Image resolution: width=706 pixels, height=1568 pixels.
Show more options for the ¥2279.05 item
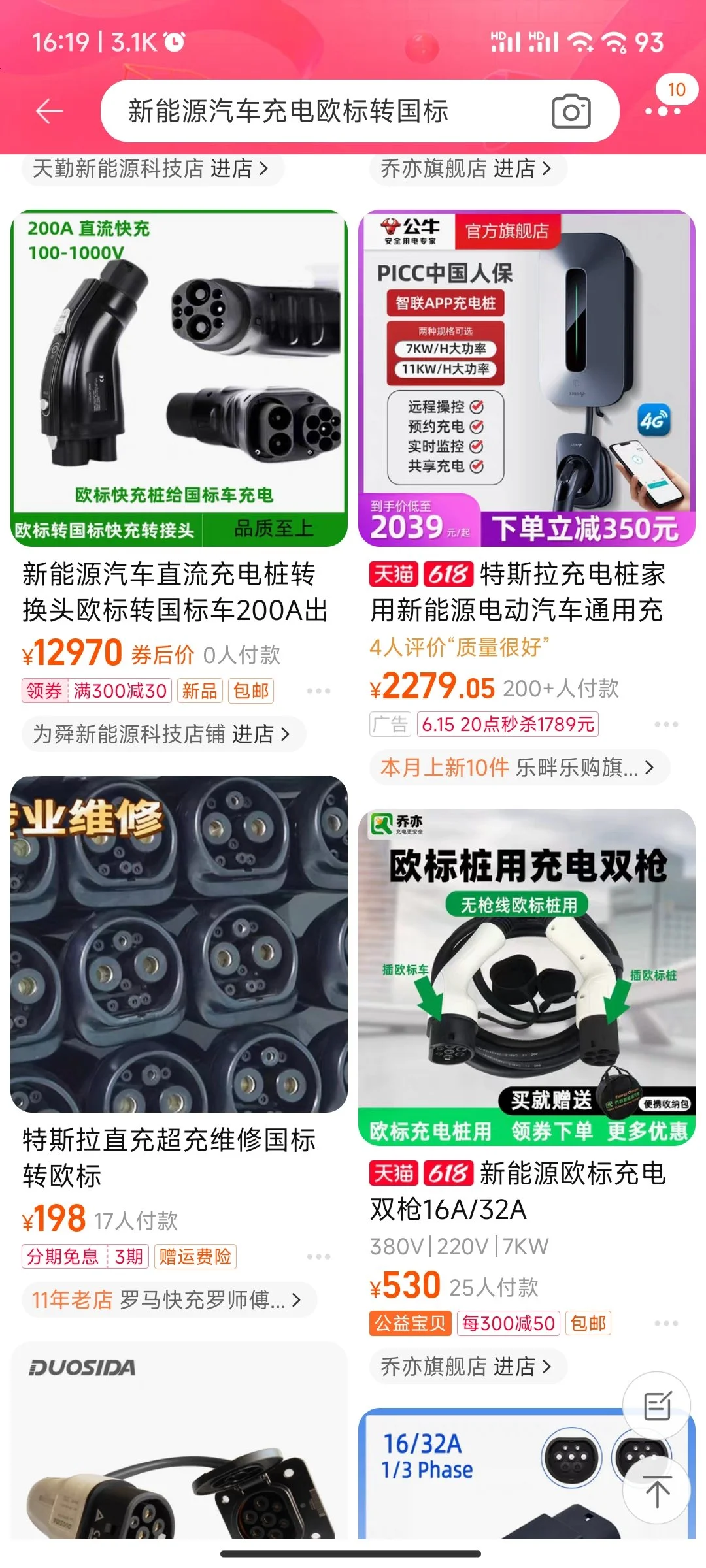coord(666,725)
